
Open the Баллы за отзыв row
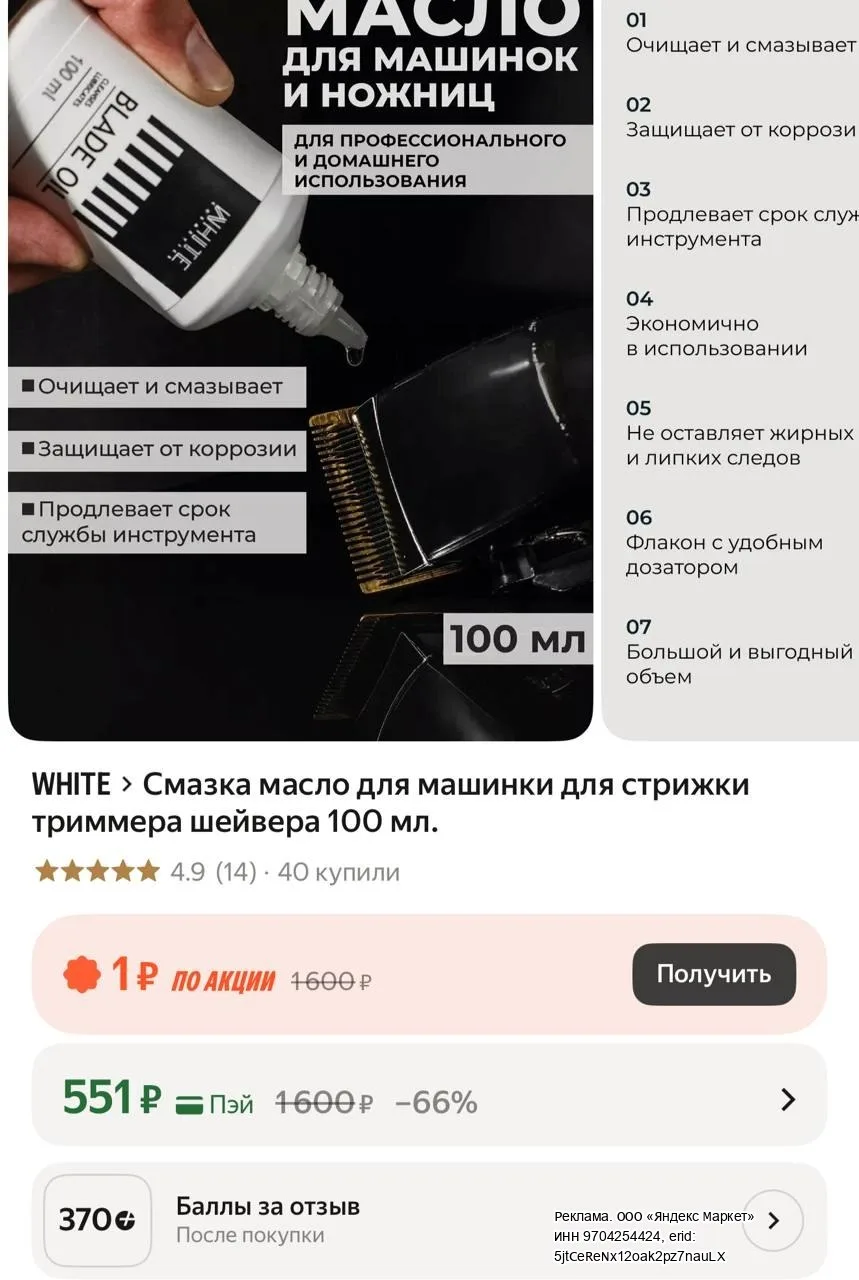coord(429,1220)
